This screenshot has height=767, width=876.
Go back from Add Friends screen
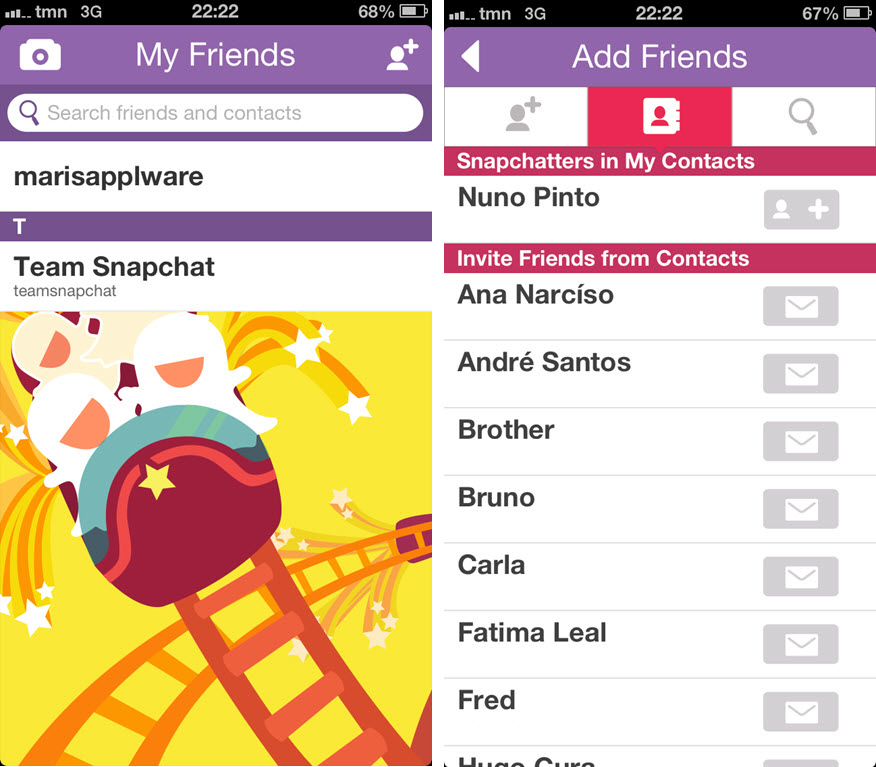pos(470,56)
